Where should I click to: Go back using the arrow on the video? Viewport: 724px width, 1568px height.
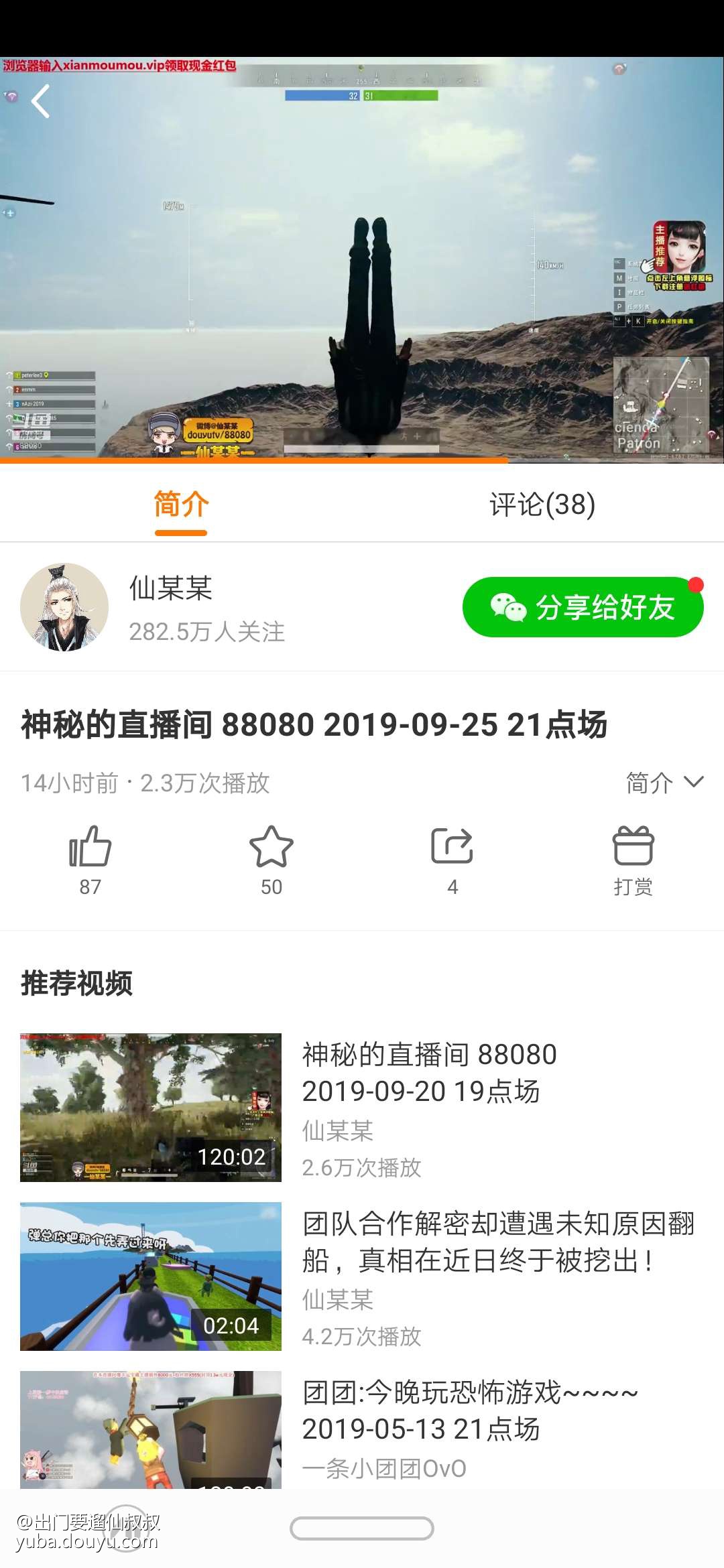pyautogui.click(x=41, y=102)
